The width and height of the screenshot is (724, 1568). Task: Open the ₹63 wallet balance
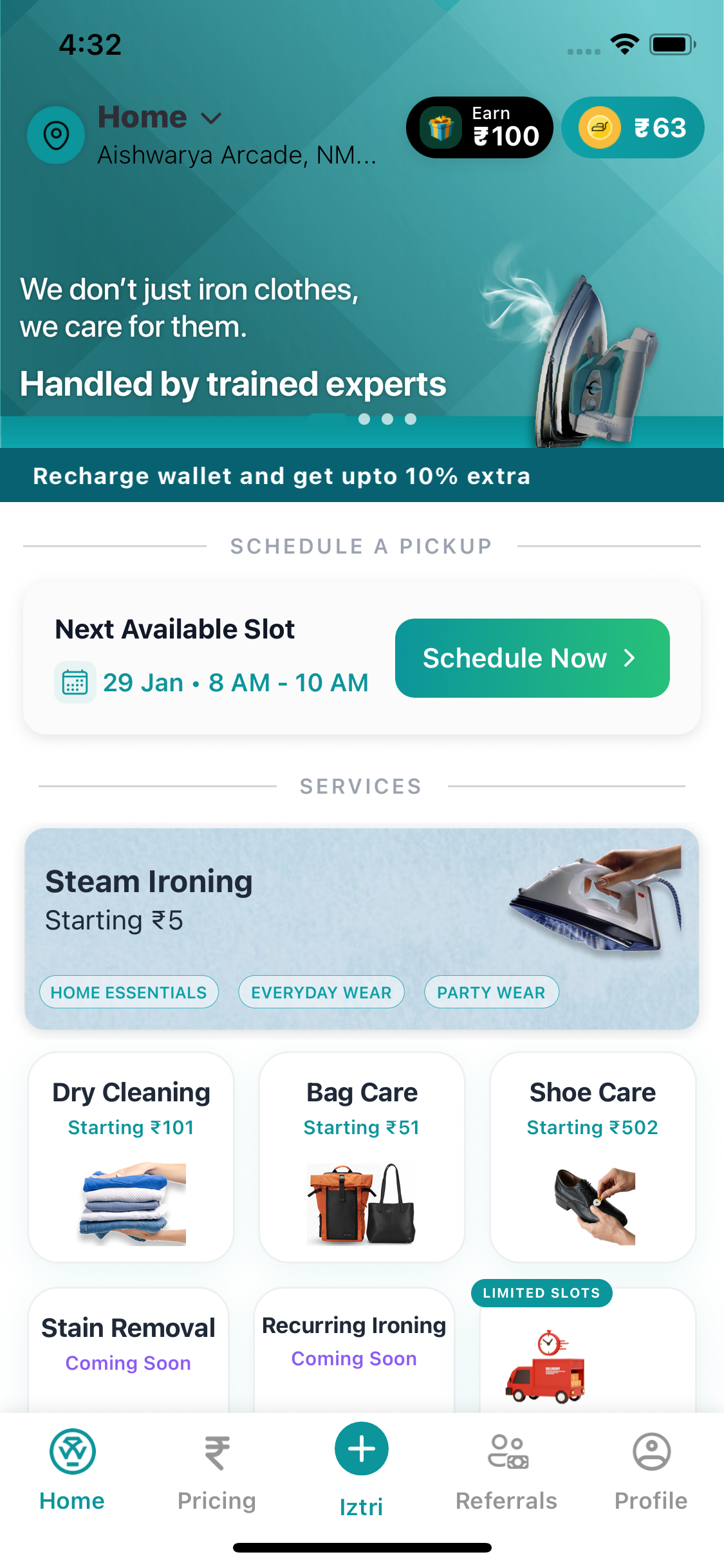pyautogui.click(x=633, y=127)
